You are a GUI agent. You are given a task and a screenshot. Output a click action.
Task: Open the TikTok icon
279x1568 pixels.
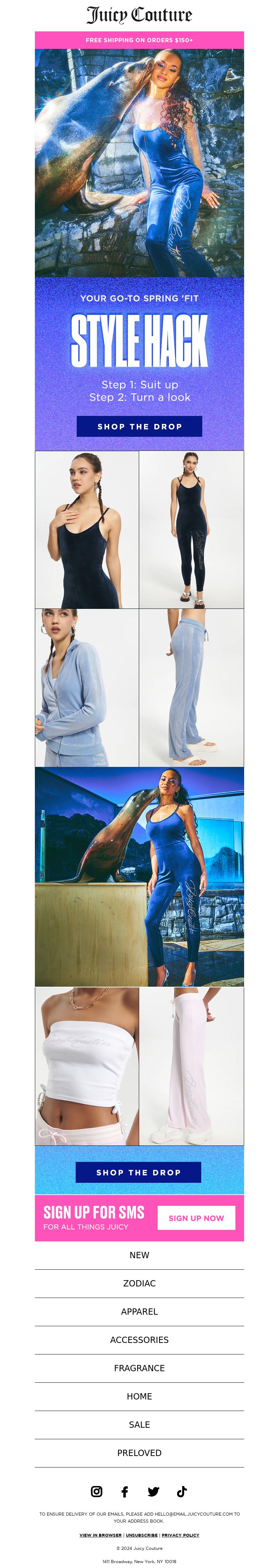(182, 1491)
